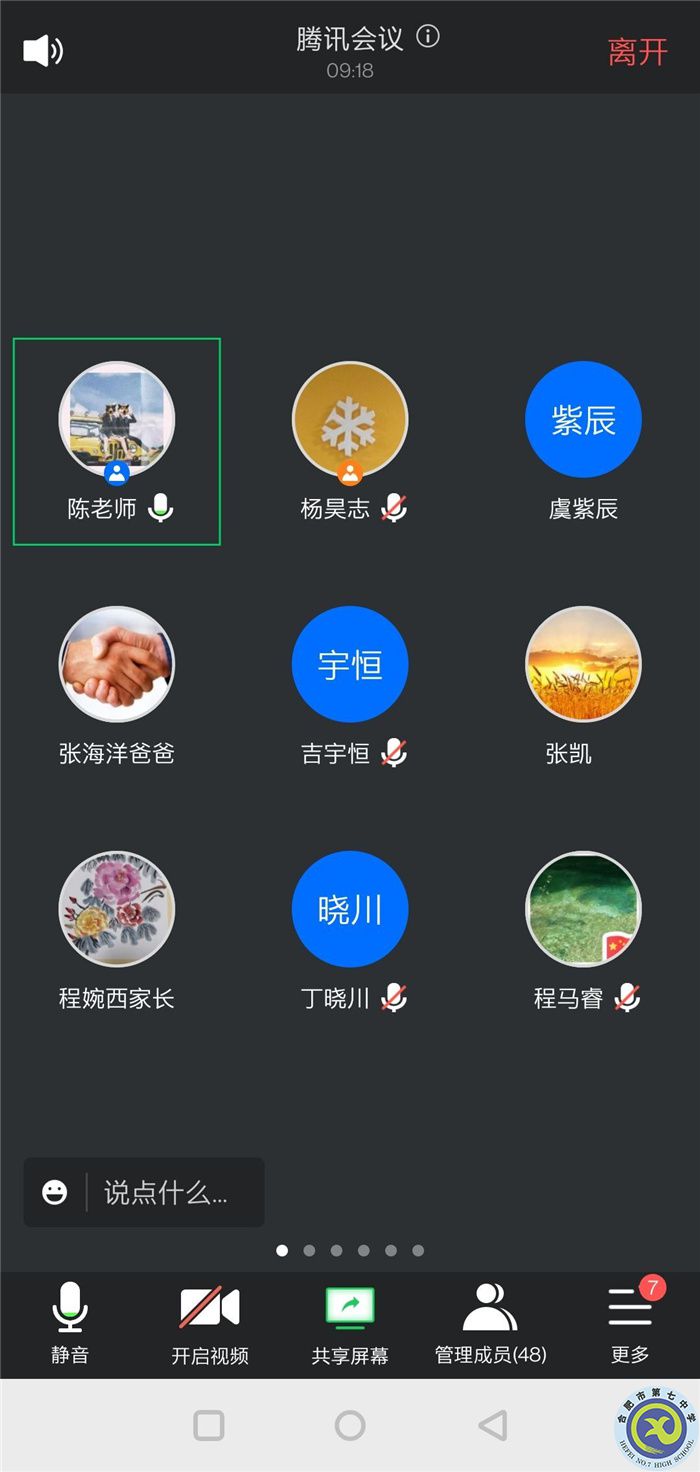View participant 张海洋爸爸

point(117,665)
